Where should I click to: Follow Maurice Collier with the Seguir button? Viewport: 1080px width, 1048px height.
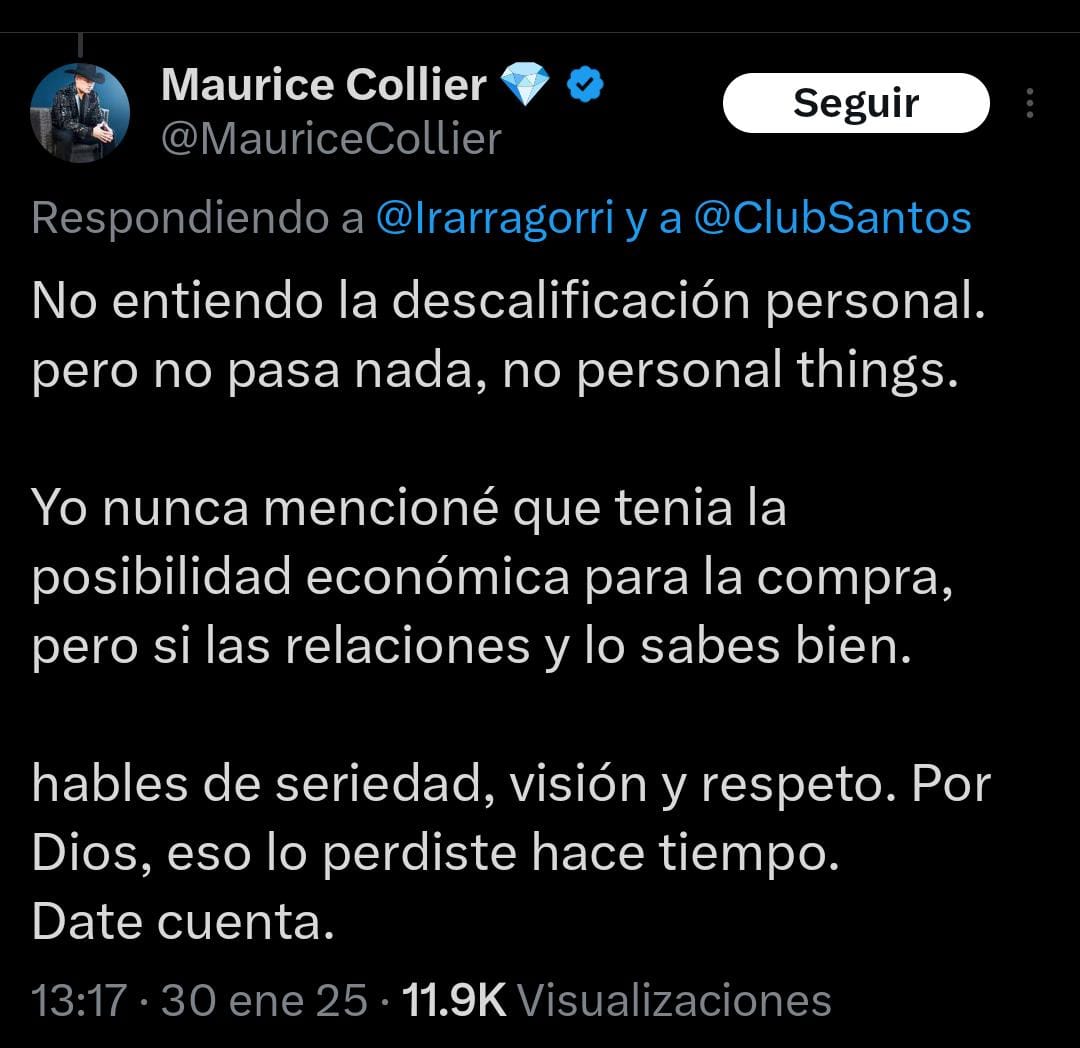click(856, 103)
